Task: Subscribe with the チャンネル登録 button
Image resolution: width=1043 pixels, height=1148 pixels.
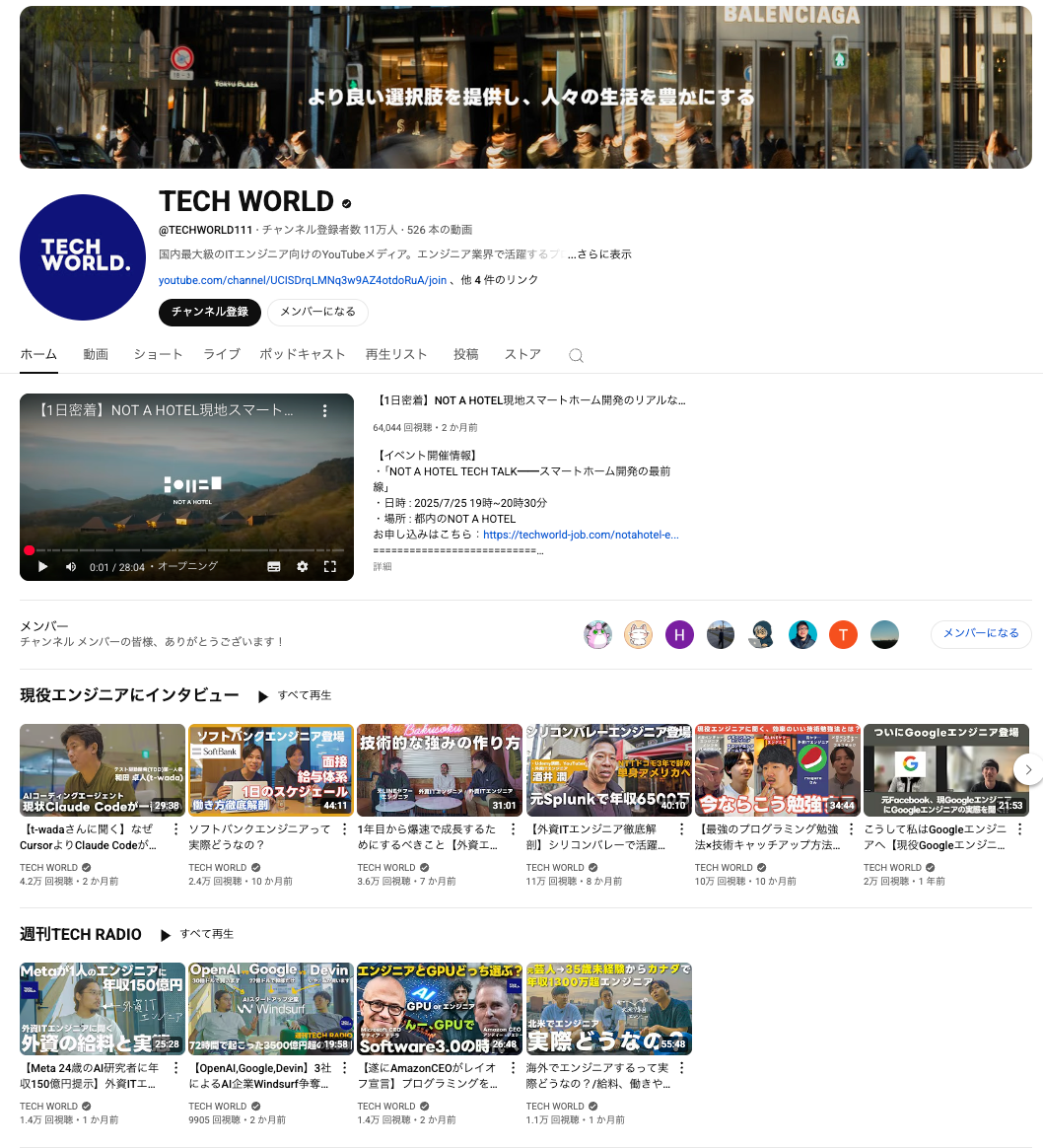Action: [x=209, y=312]
